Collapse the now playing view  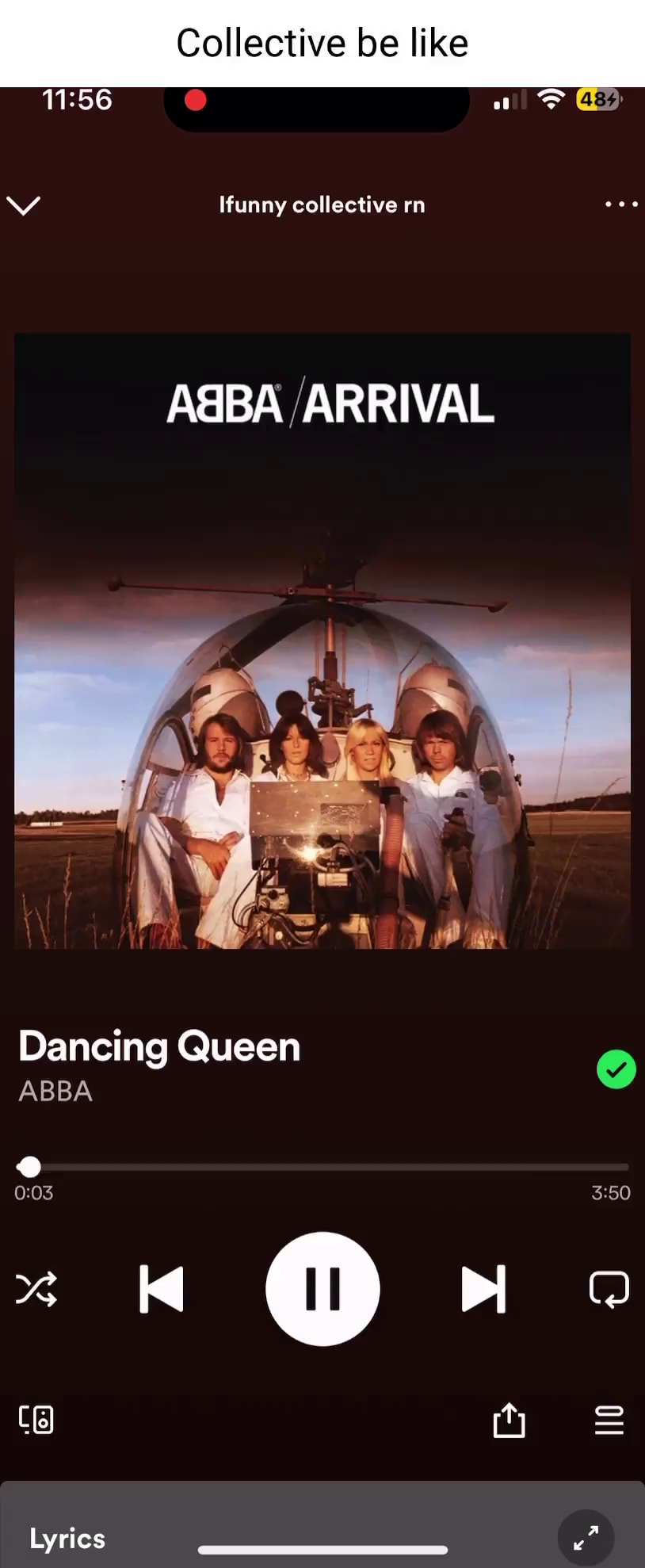(x=23, y=205)
